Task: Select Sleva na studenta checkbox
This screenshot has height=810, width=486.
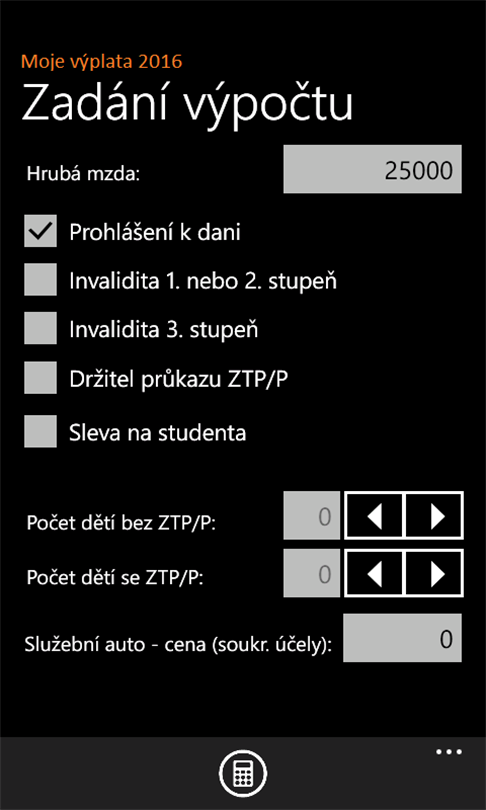Action: (x=40, y=431)
